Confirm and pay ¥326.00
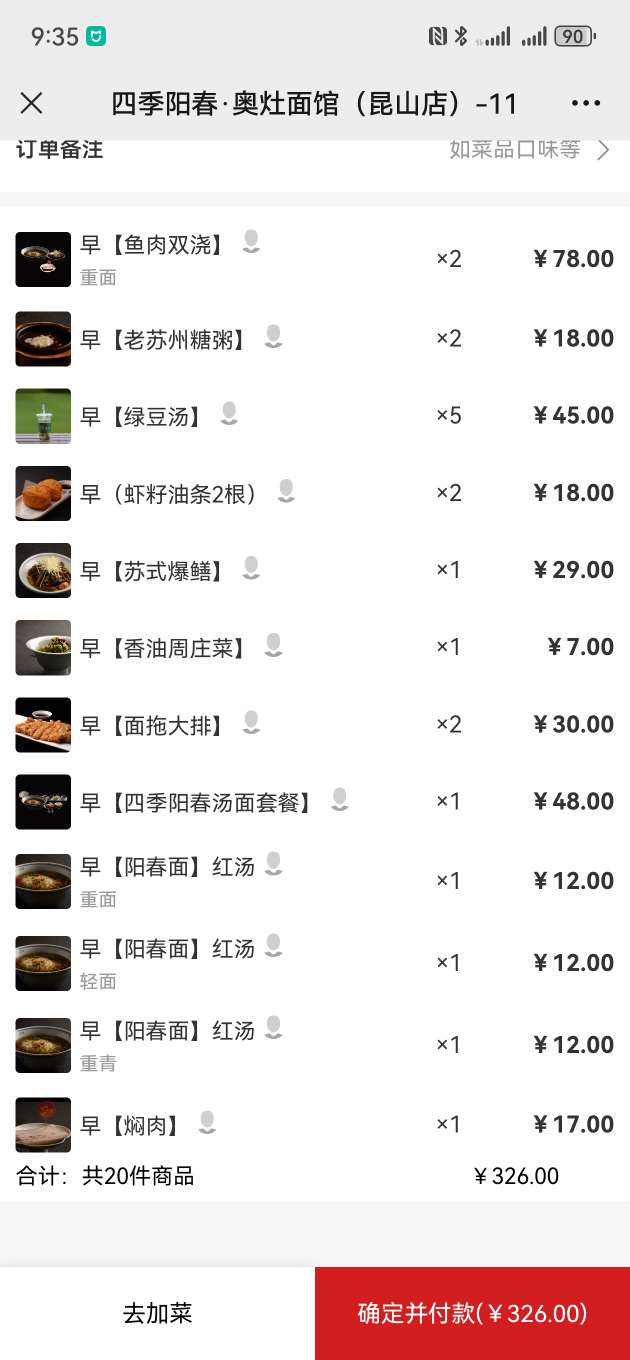This screenshot has width=630, height=1360. pyautogui.click(x=473, y=1313)
